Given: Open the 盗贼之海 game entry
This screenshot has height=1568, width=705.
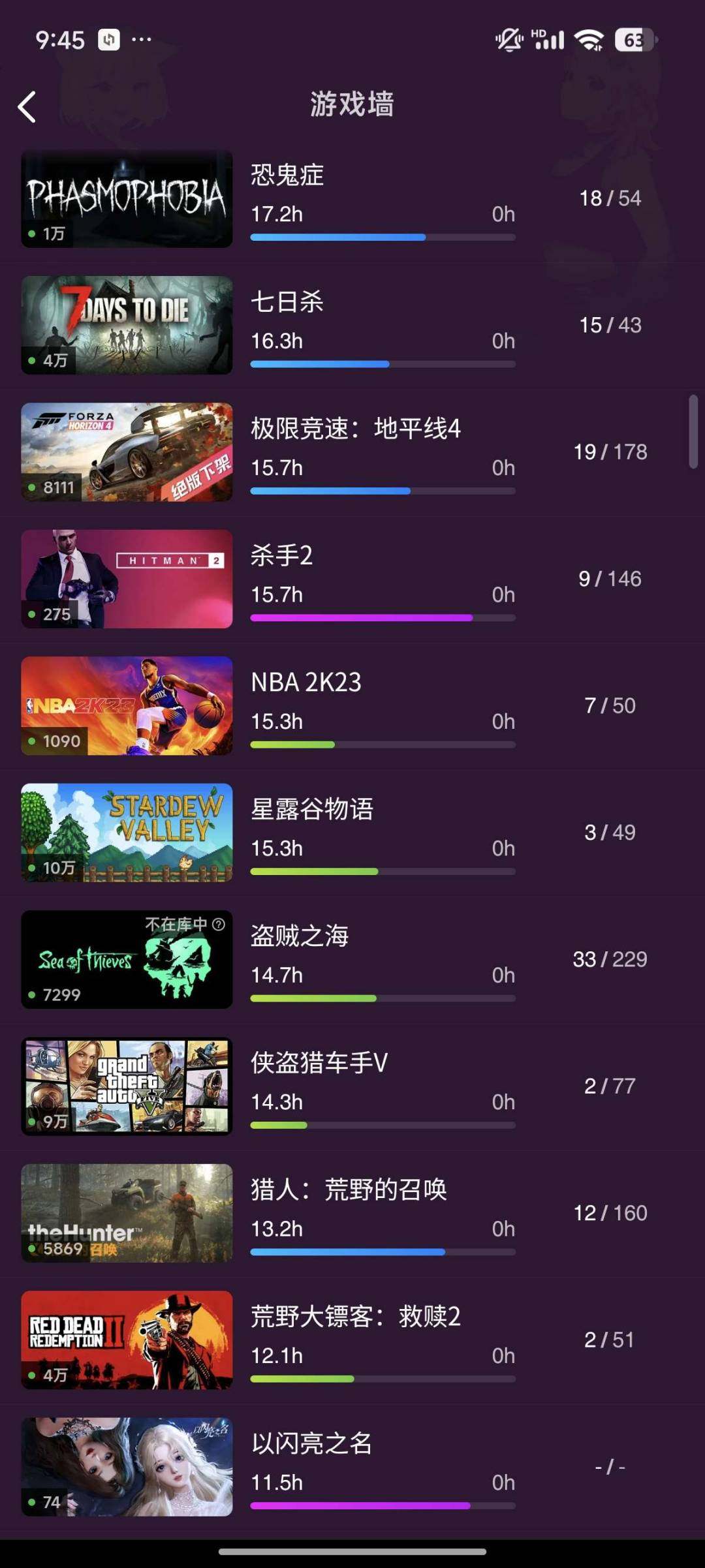Looking at the screenshot, I should point(300,935).
